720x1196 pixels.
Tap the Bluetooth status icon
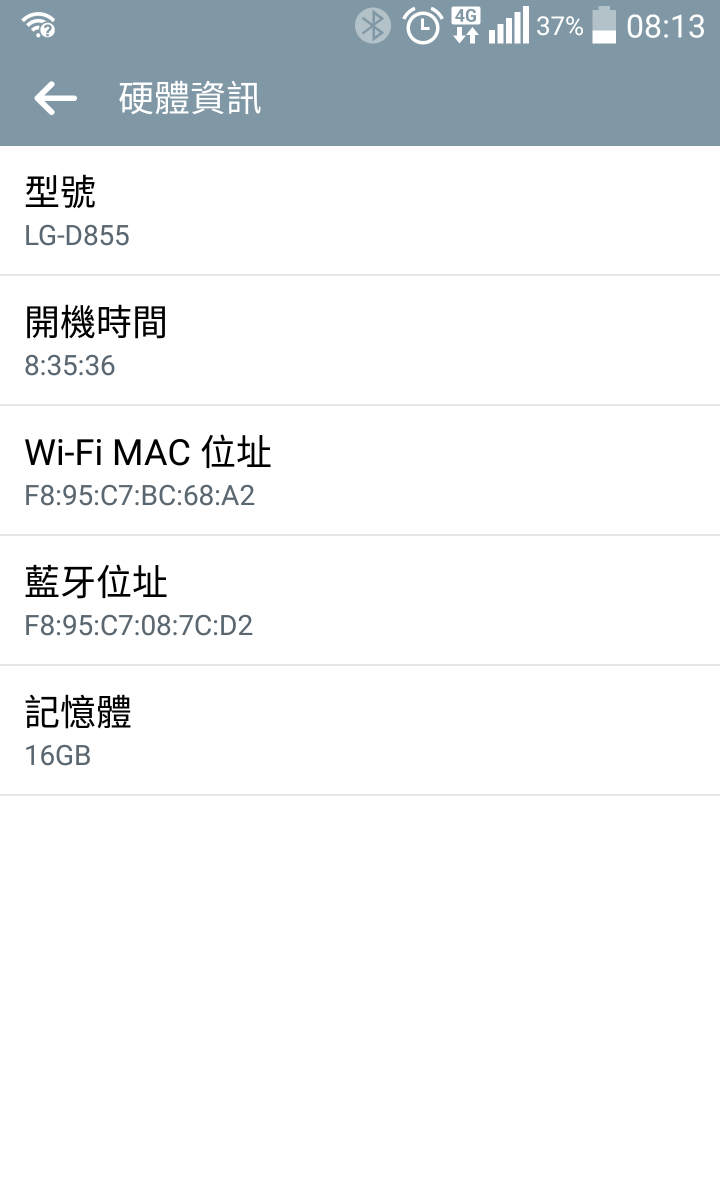pos(373,25)
